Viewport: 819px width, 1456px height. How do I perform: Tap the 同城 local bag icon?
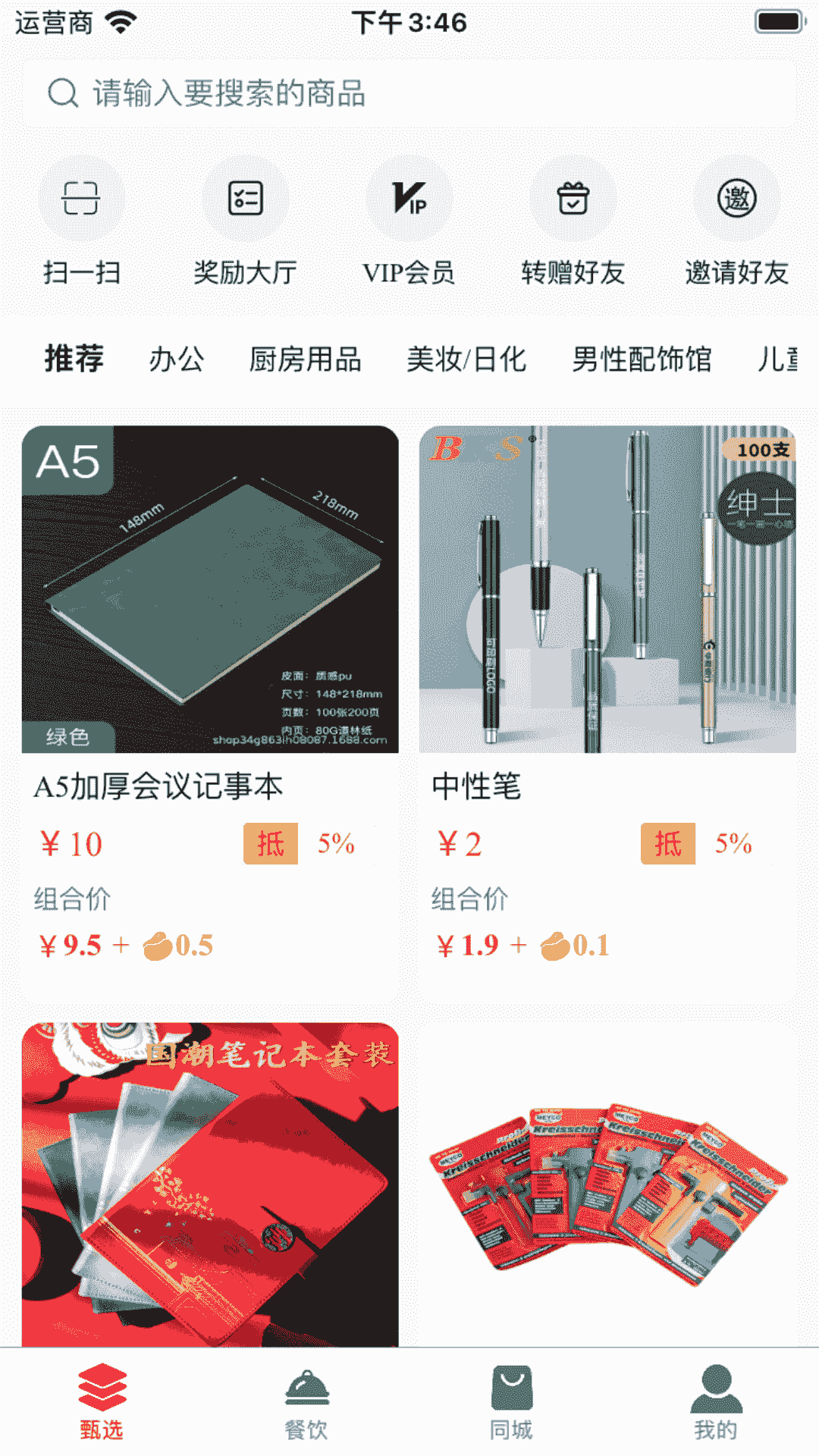[511, 1401]
